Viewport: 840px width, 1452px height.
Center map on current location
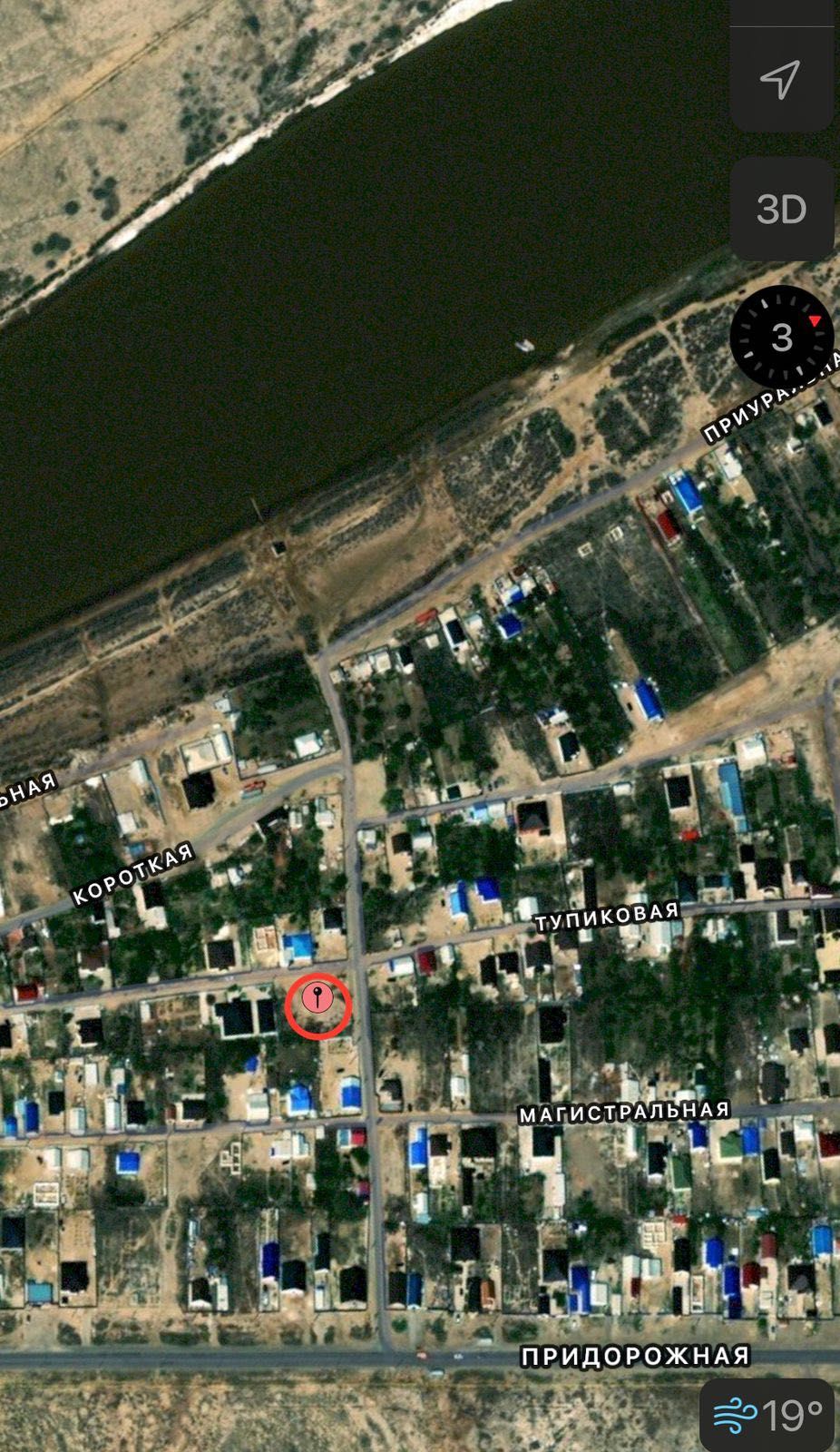[781, 80]
